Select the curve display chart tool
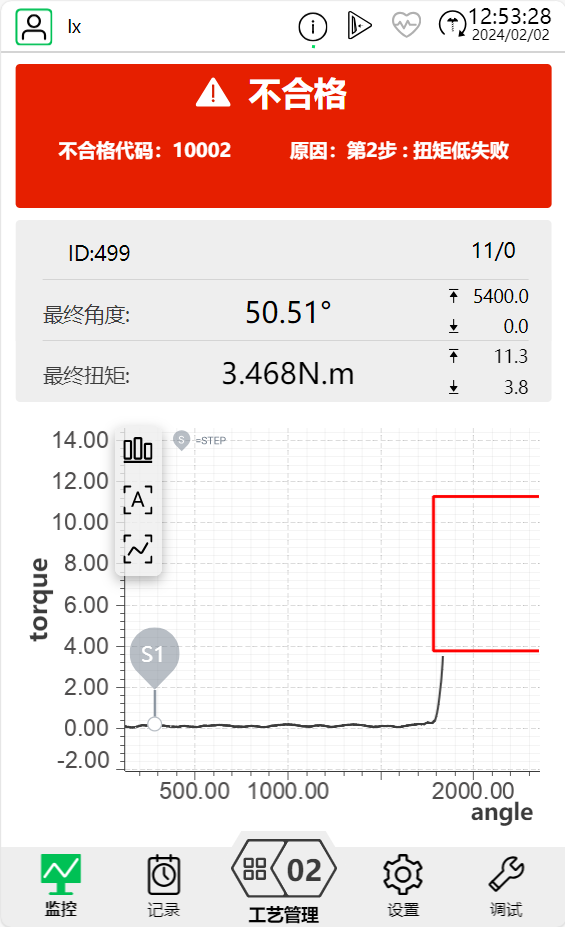 click(138, 549)
